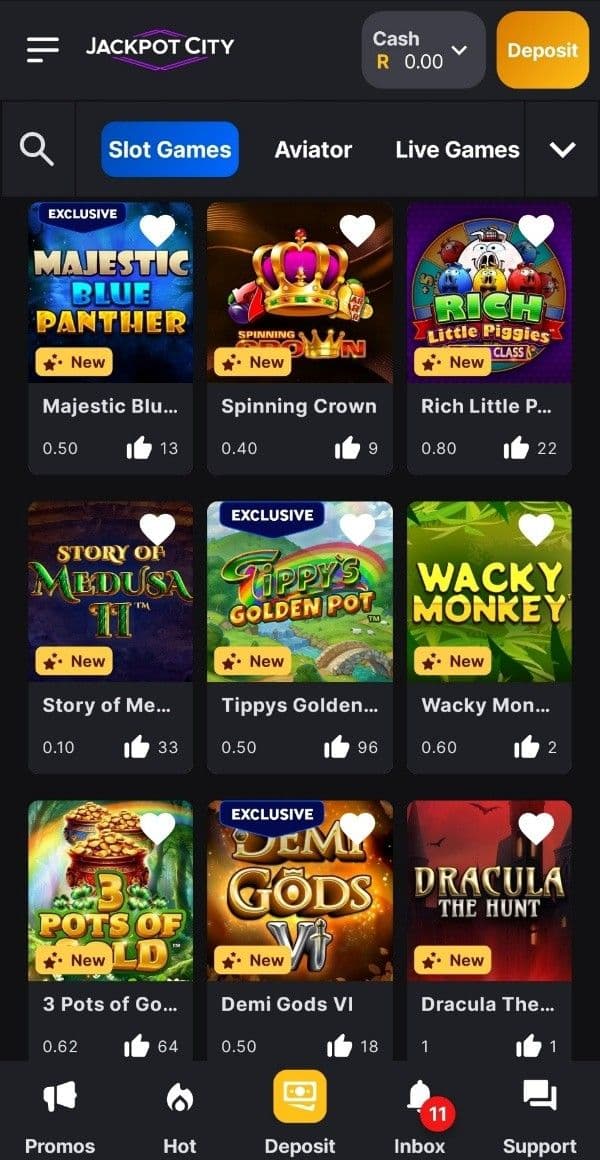Play the 3 Pots of Gold slot
The image size is (600, 1160).
coord(110,892)
